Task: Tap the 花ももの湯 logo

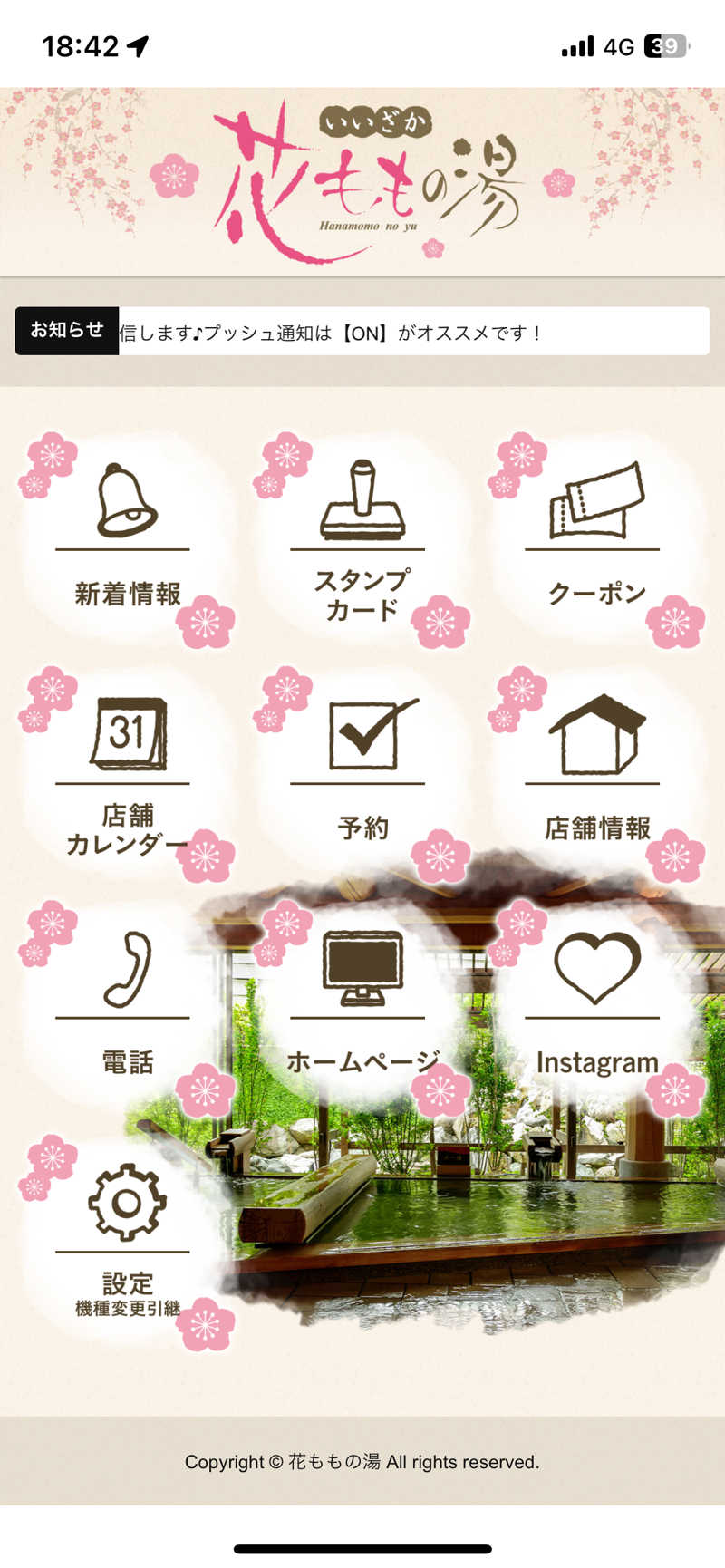Action: (362, 172)
